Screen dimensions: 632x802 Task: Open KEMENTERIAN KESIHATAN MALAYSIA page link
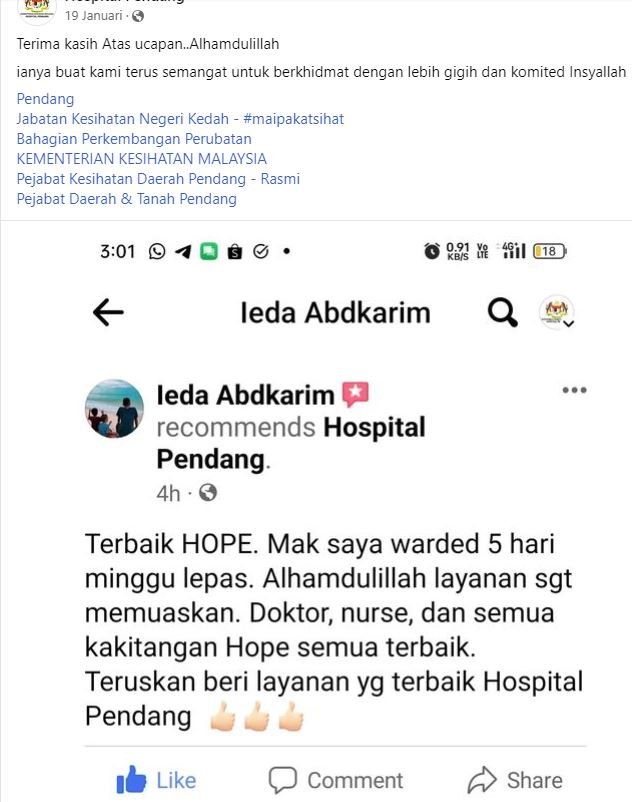[142, 159]
